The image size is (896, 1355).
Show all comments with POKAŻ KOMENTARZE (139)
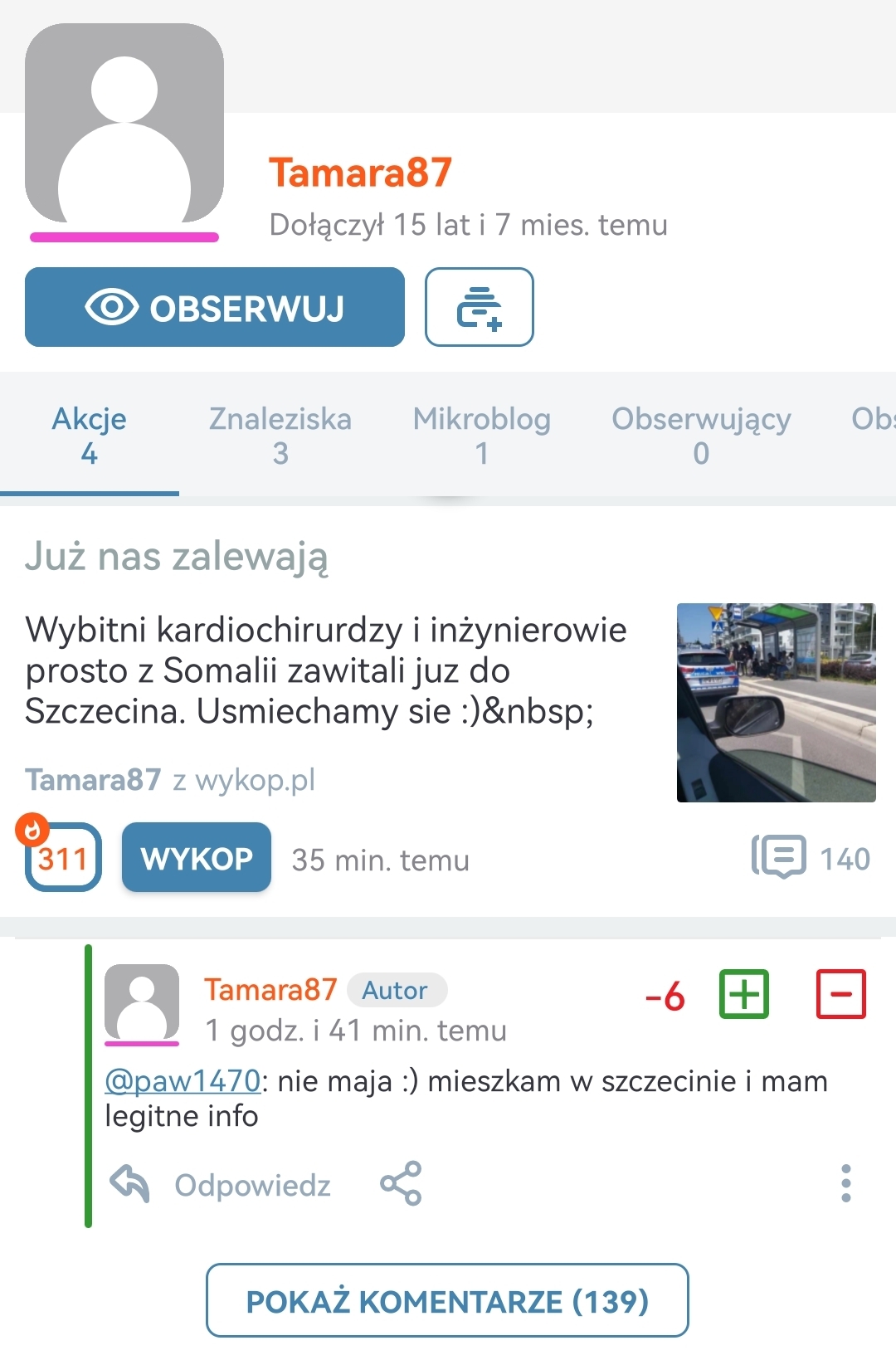tap(447, 1300)
